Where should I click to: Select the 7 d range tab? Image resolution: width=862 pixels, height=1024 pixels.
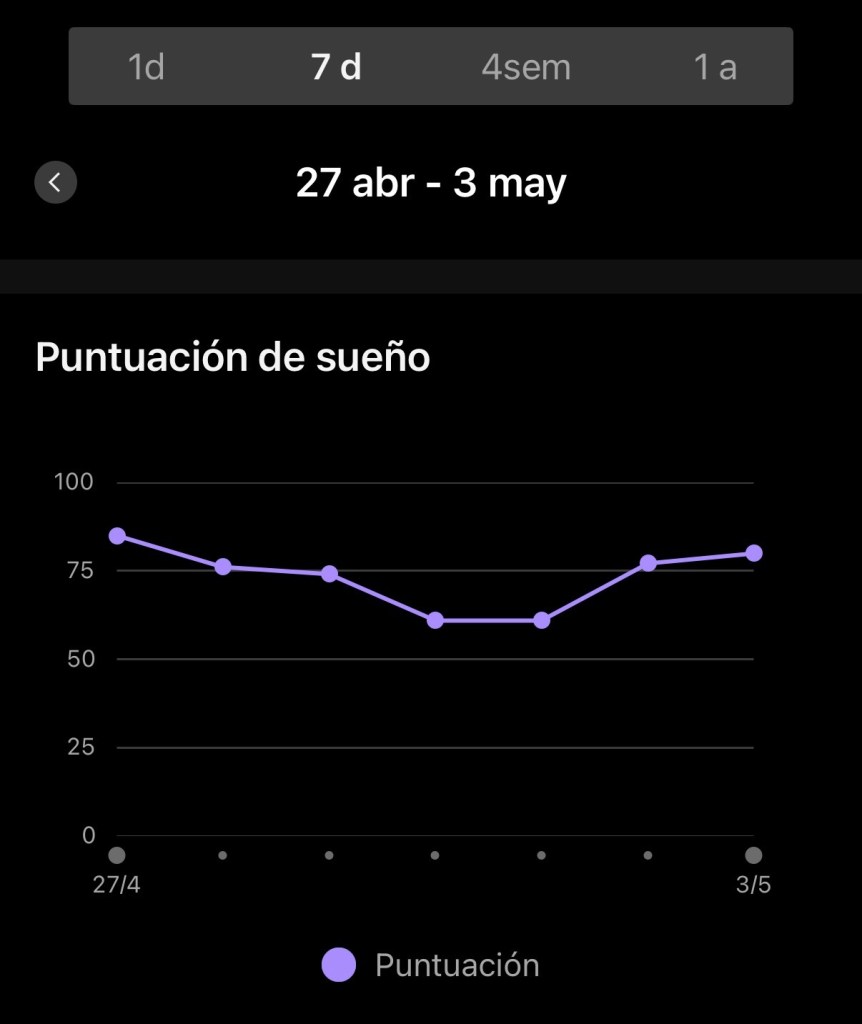336,67
